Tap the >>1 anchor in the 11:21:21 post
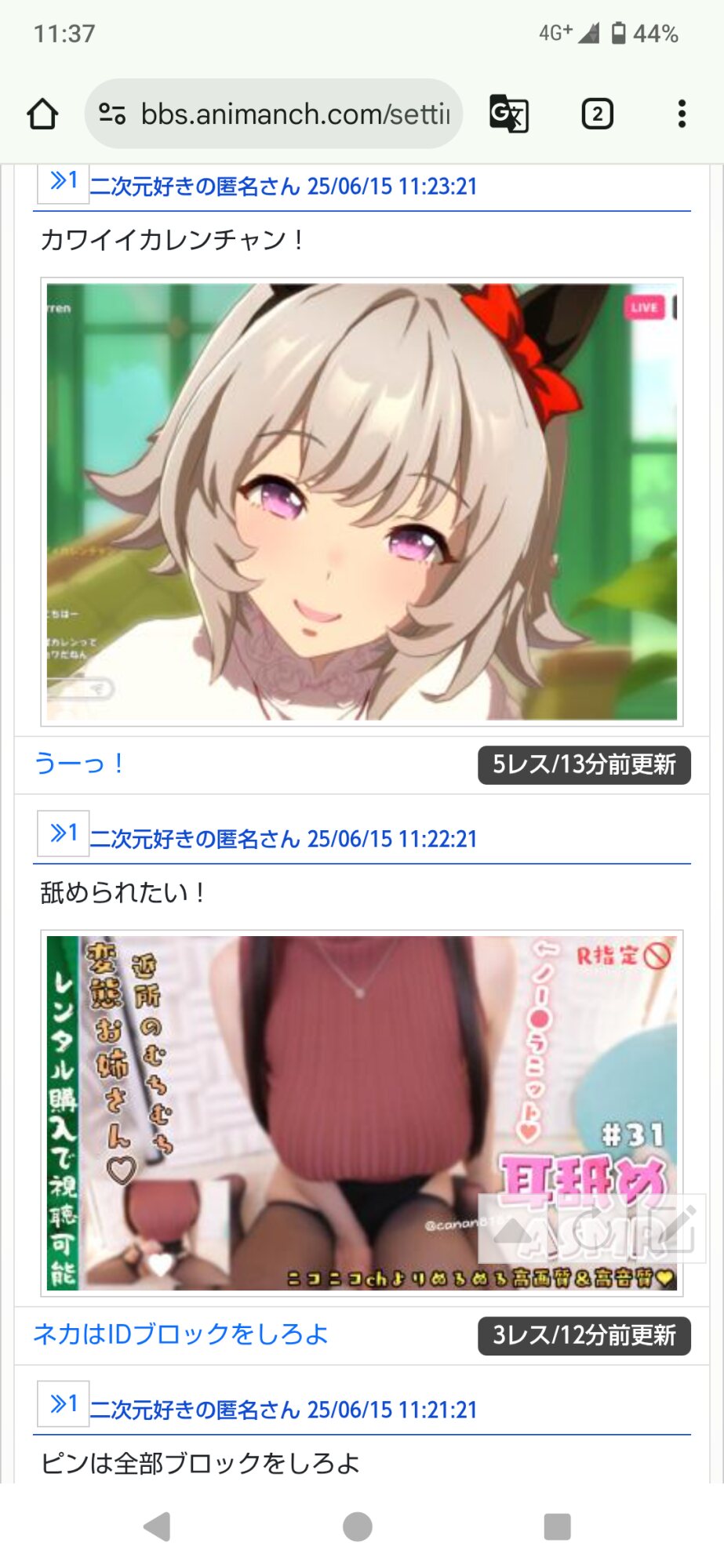 64,1403
